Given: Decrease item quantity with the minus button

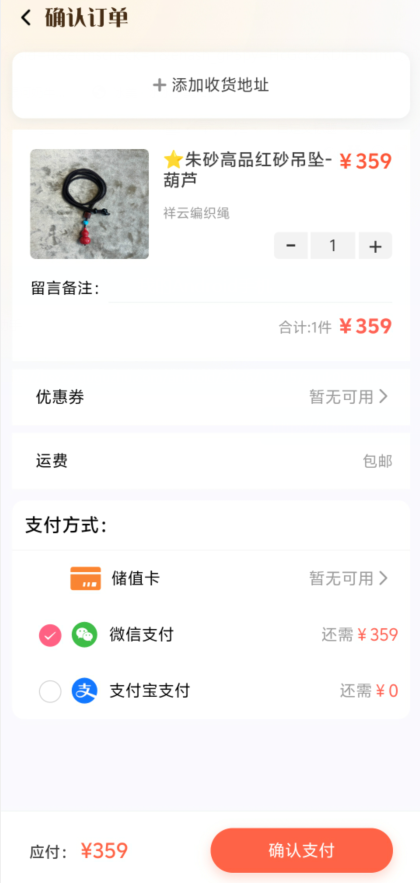Looking at the screenshot, I should click(291, 246).
